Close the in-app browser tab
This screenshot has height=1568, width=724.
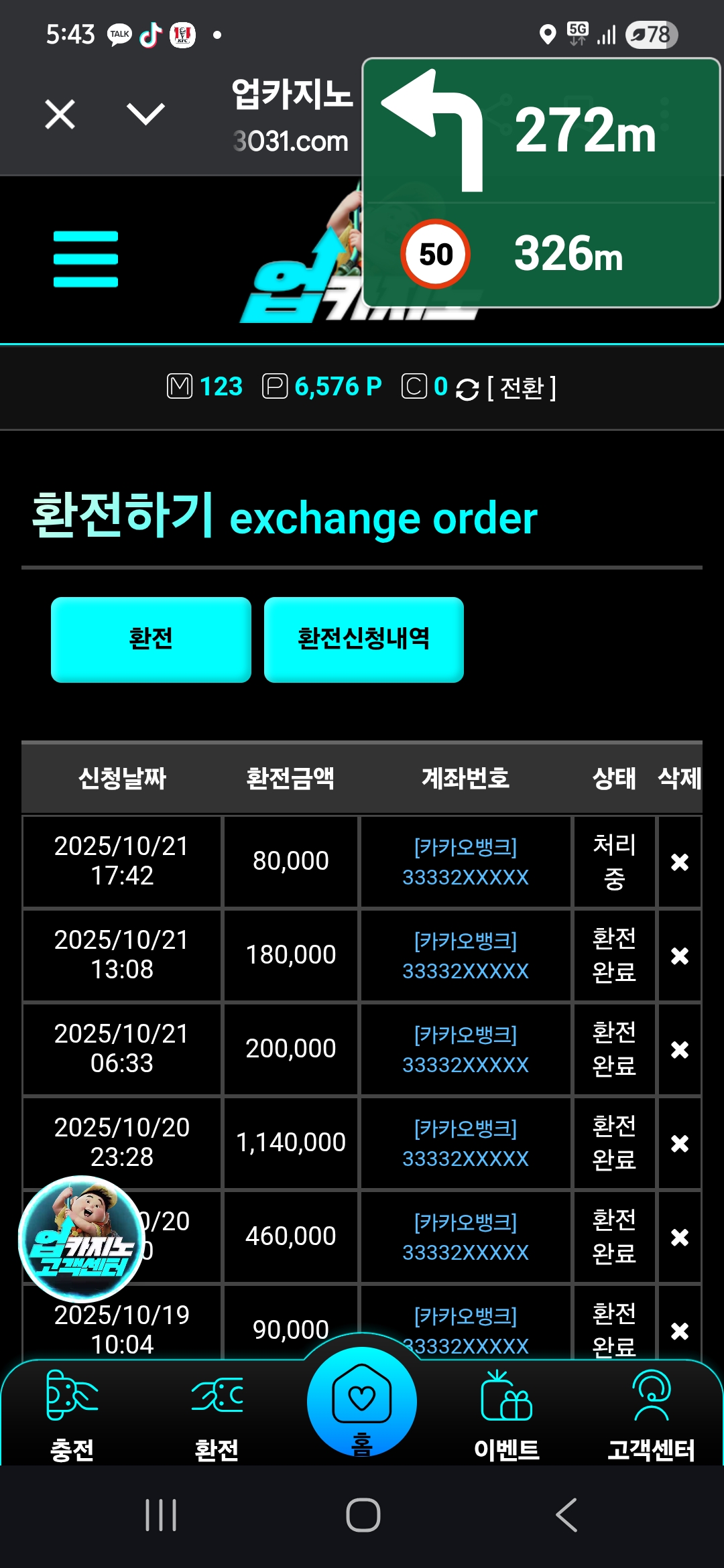tap(60, 114)
